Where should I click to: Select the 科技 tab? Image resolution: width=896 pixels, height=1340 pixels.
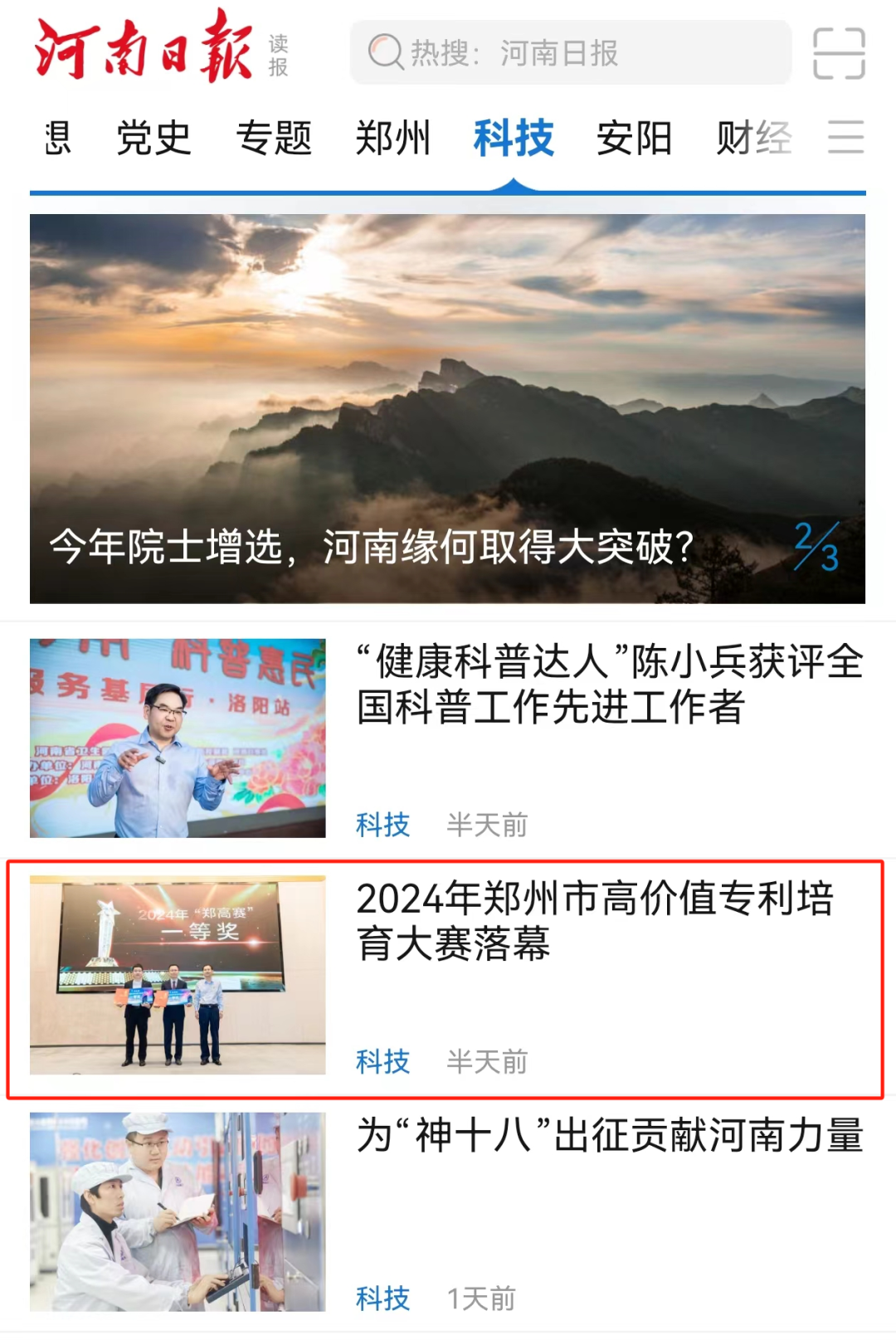(x=514, y=138)
